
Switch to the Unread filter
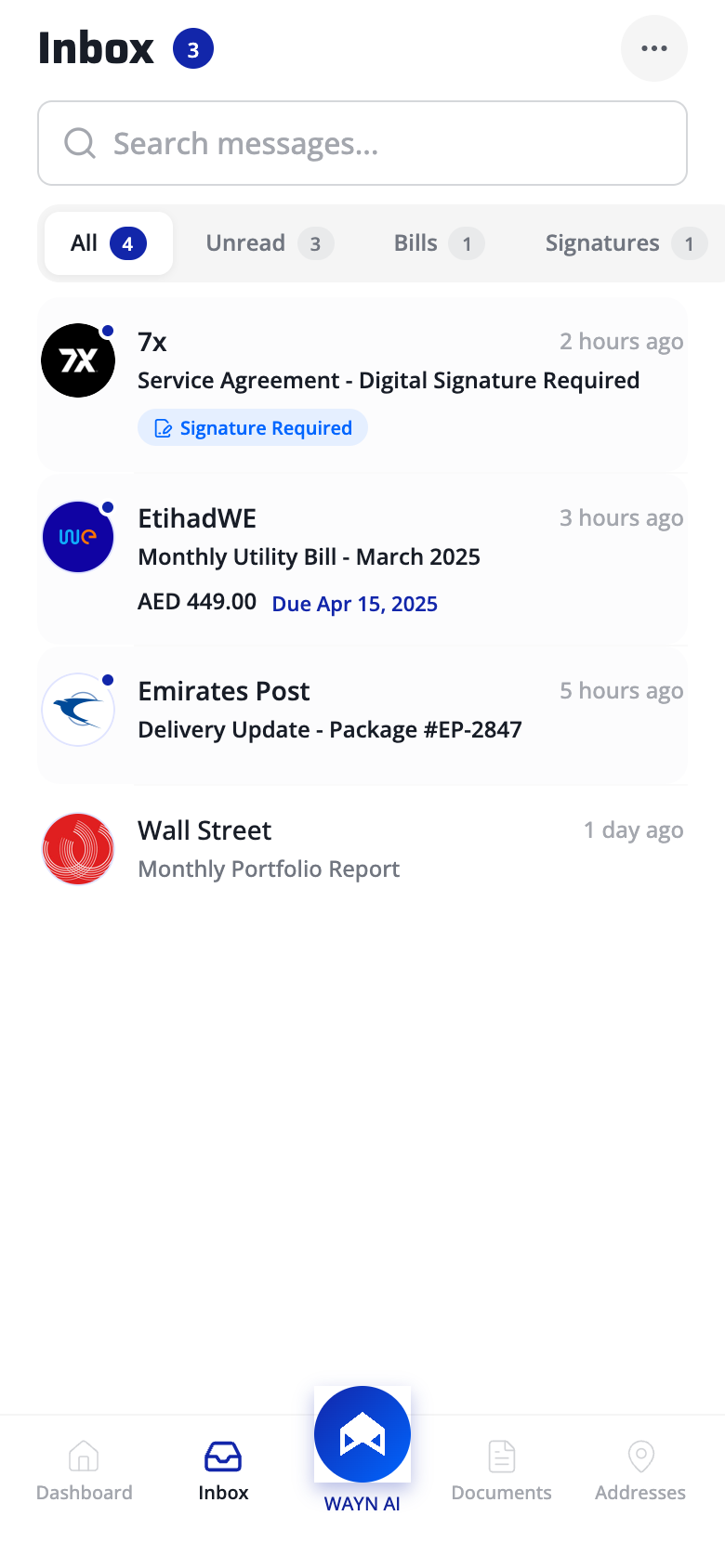point(269,243)
